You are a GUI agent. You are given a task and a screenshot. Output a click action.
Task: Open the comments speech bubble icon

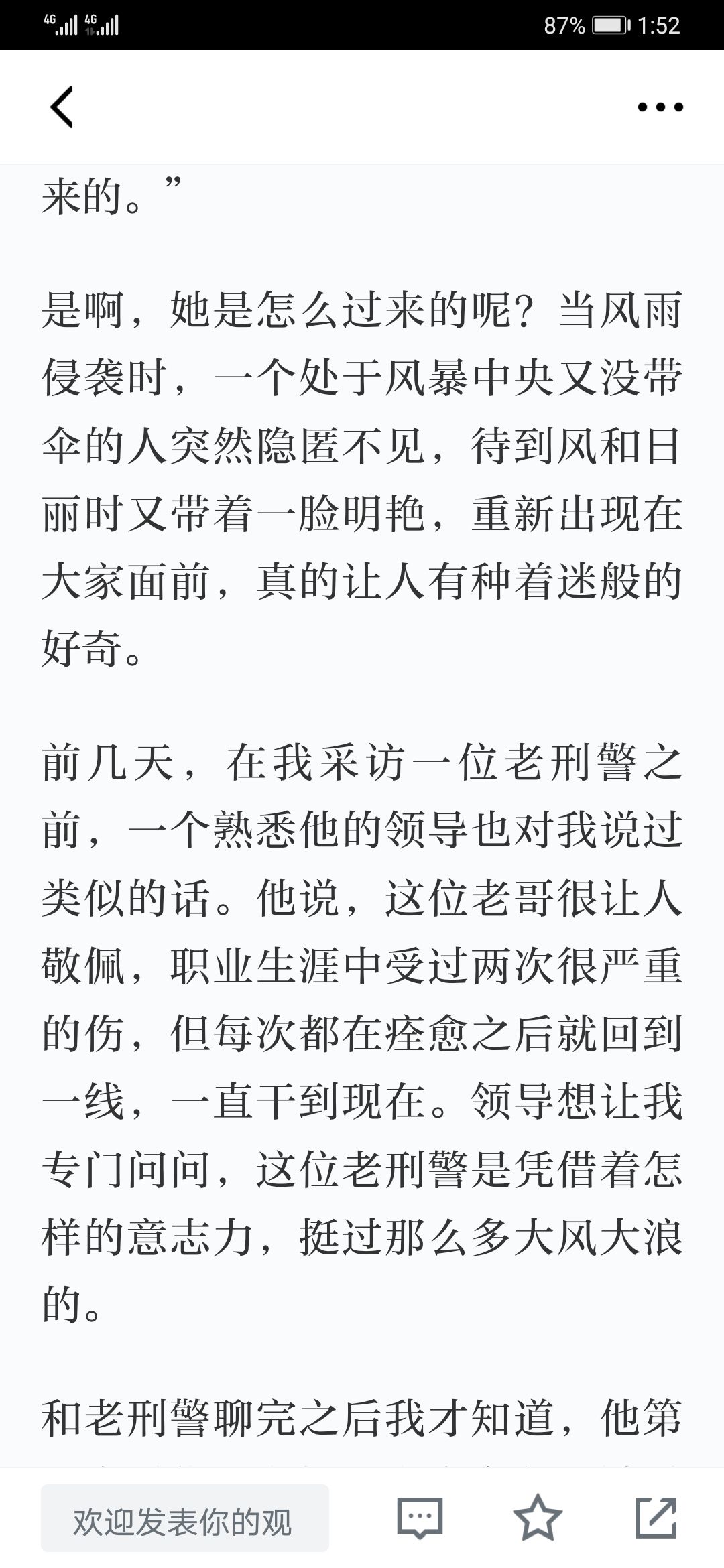tap(420, 1517)
